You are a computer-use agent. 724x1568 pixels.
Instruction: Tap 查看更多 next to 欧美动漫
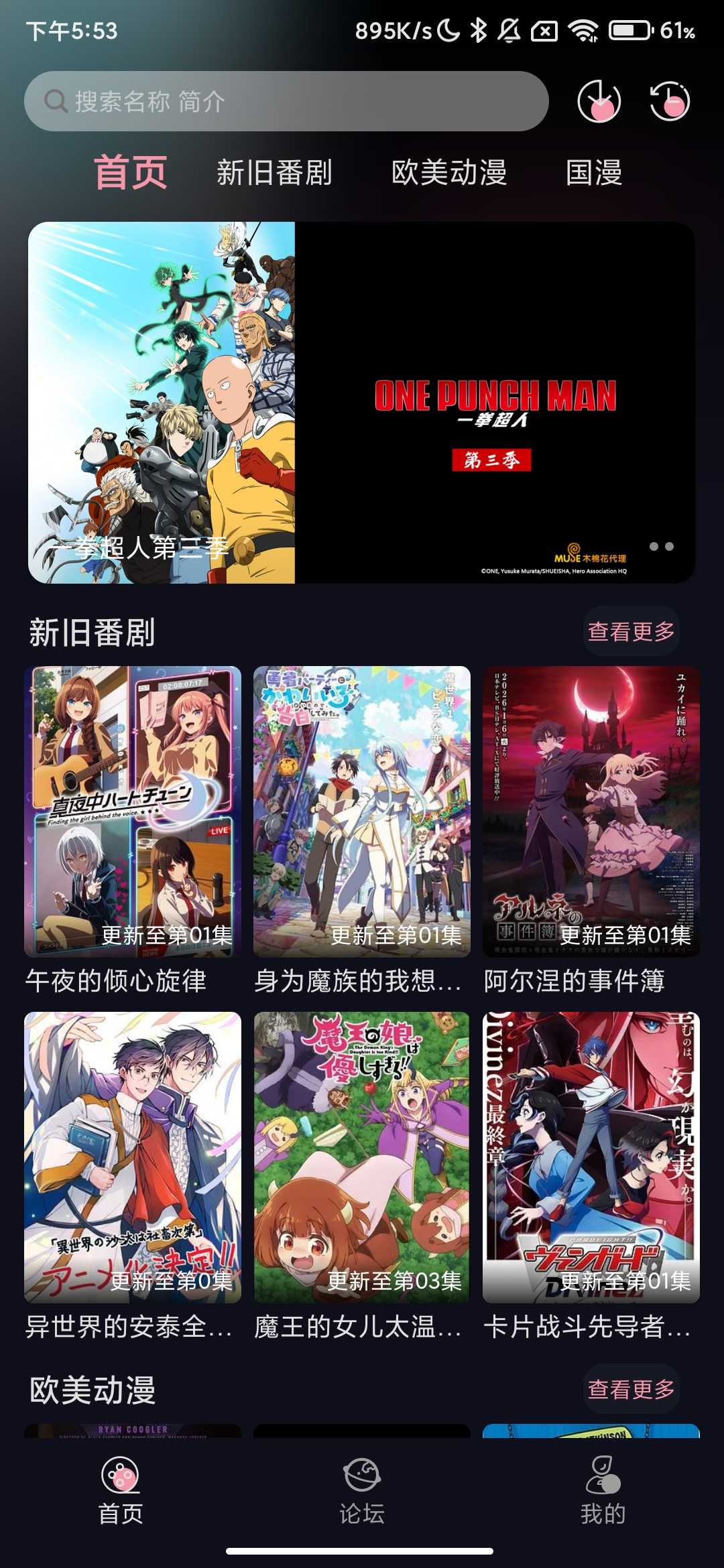pyautogui.click(x=630, y=1390)
